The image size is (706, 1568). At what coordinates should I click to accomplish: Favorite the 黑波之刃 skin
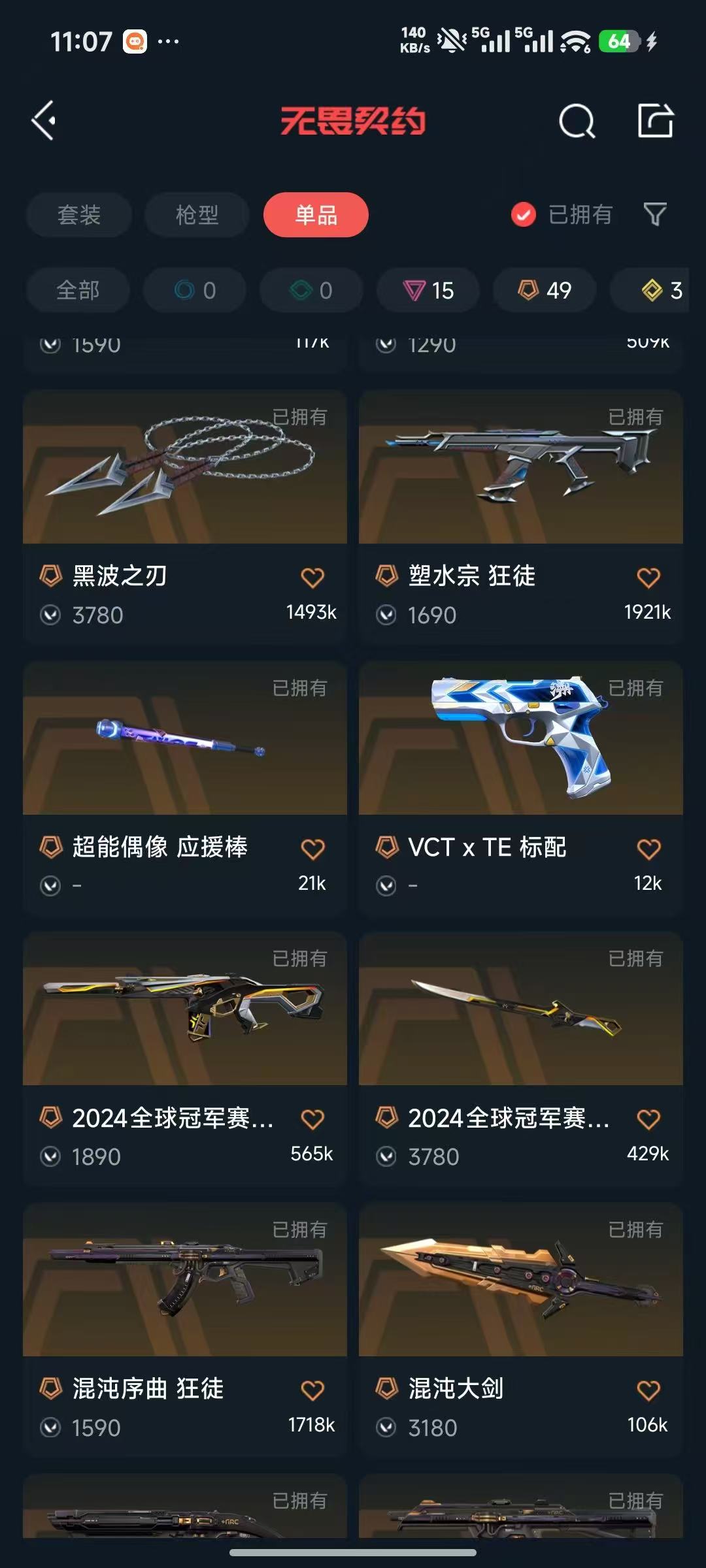(x=312, y=578)
